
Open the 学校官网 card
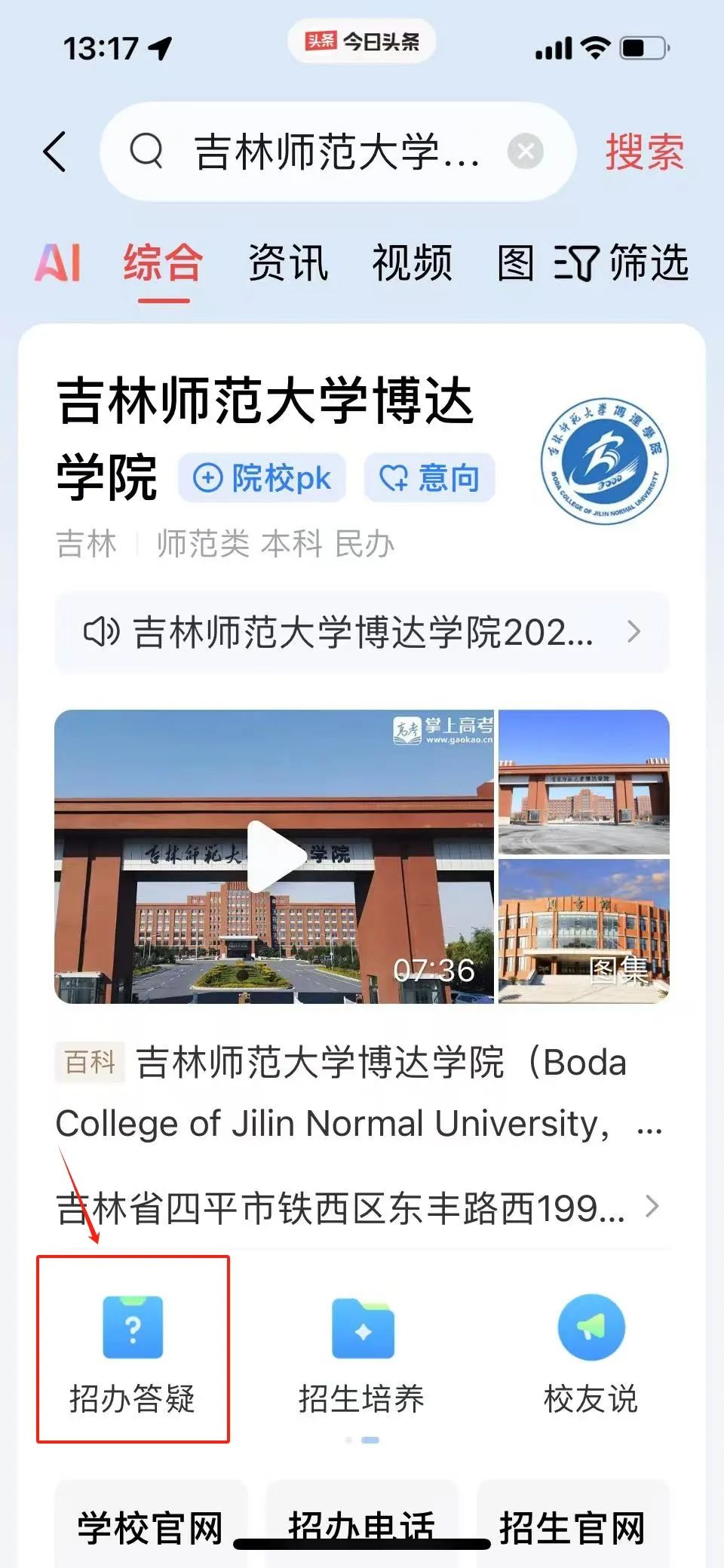click(151, 1527)
